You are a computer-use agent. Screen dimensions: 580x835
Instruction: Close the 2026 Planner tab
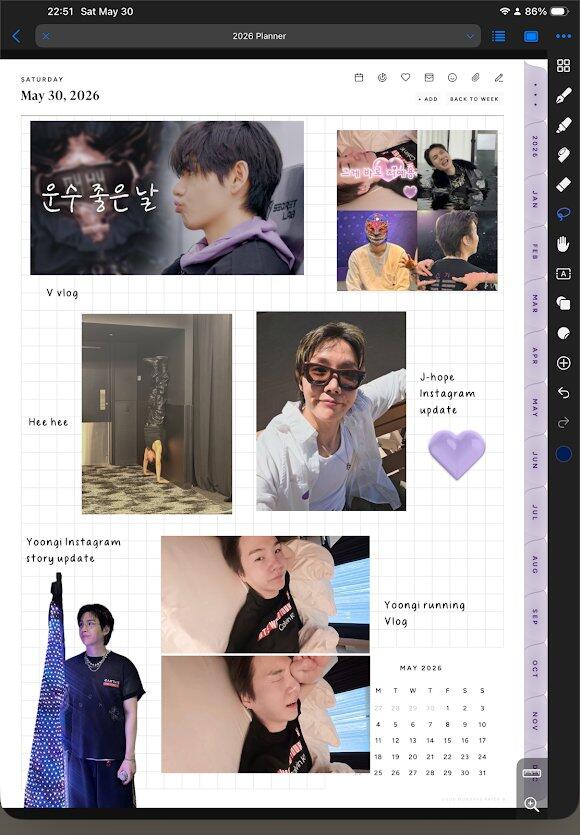[x=46, y=36]
